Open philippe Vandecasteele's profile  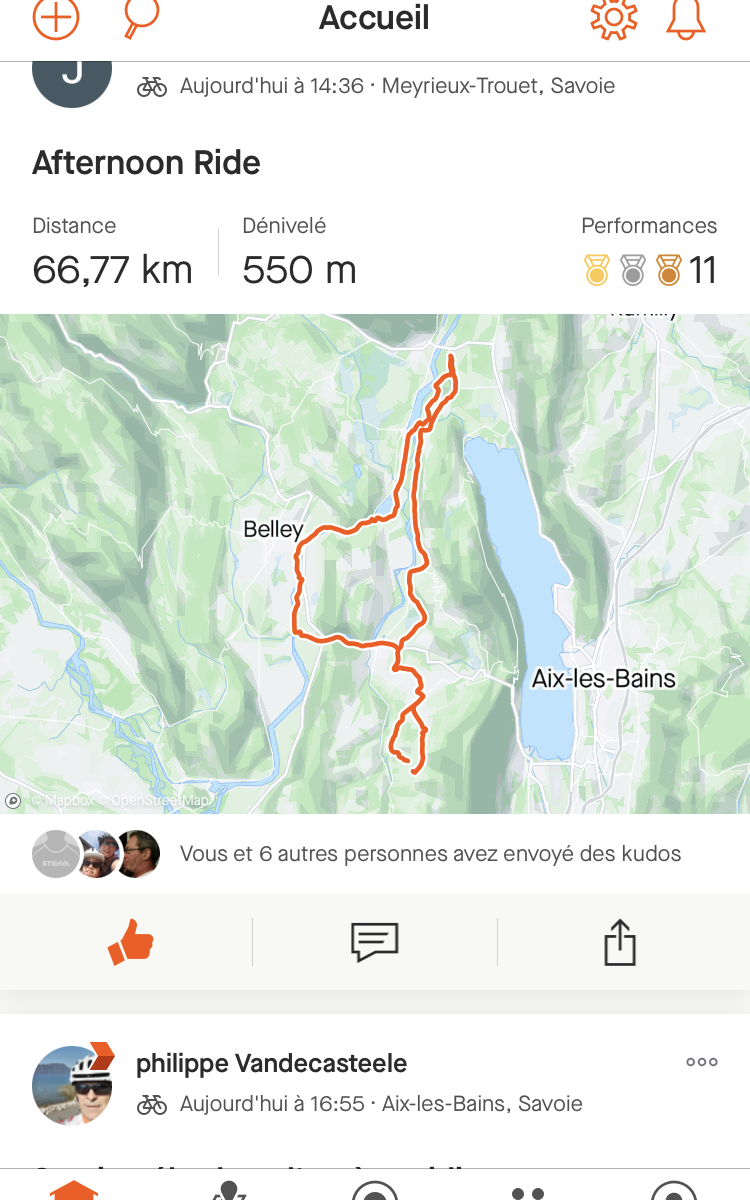point(271,1063)
